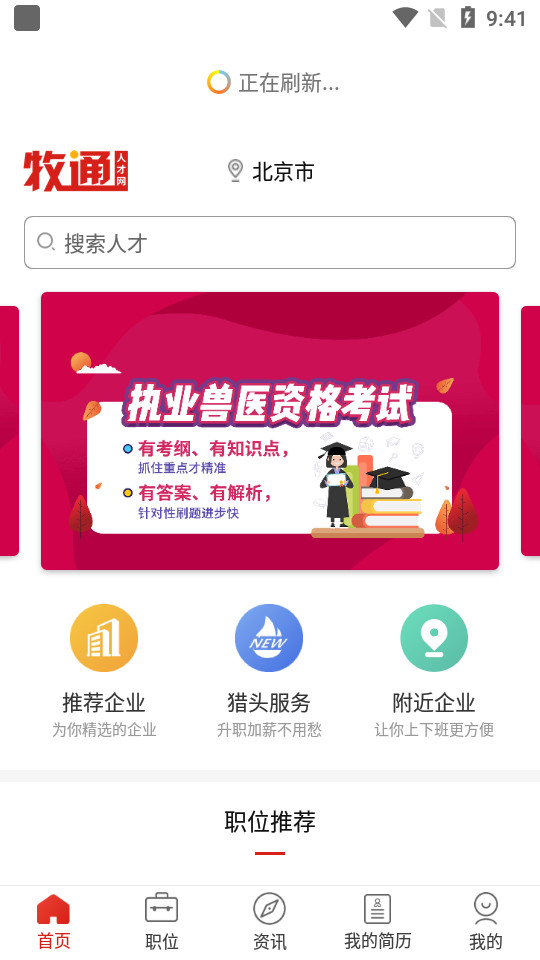The height and width of the screenshot is (960, 540).
Task: Select the 首页 home tab
Action: [x=54, y=922]
